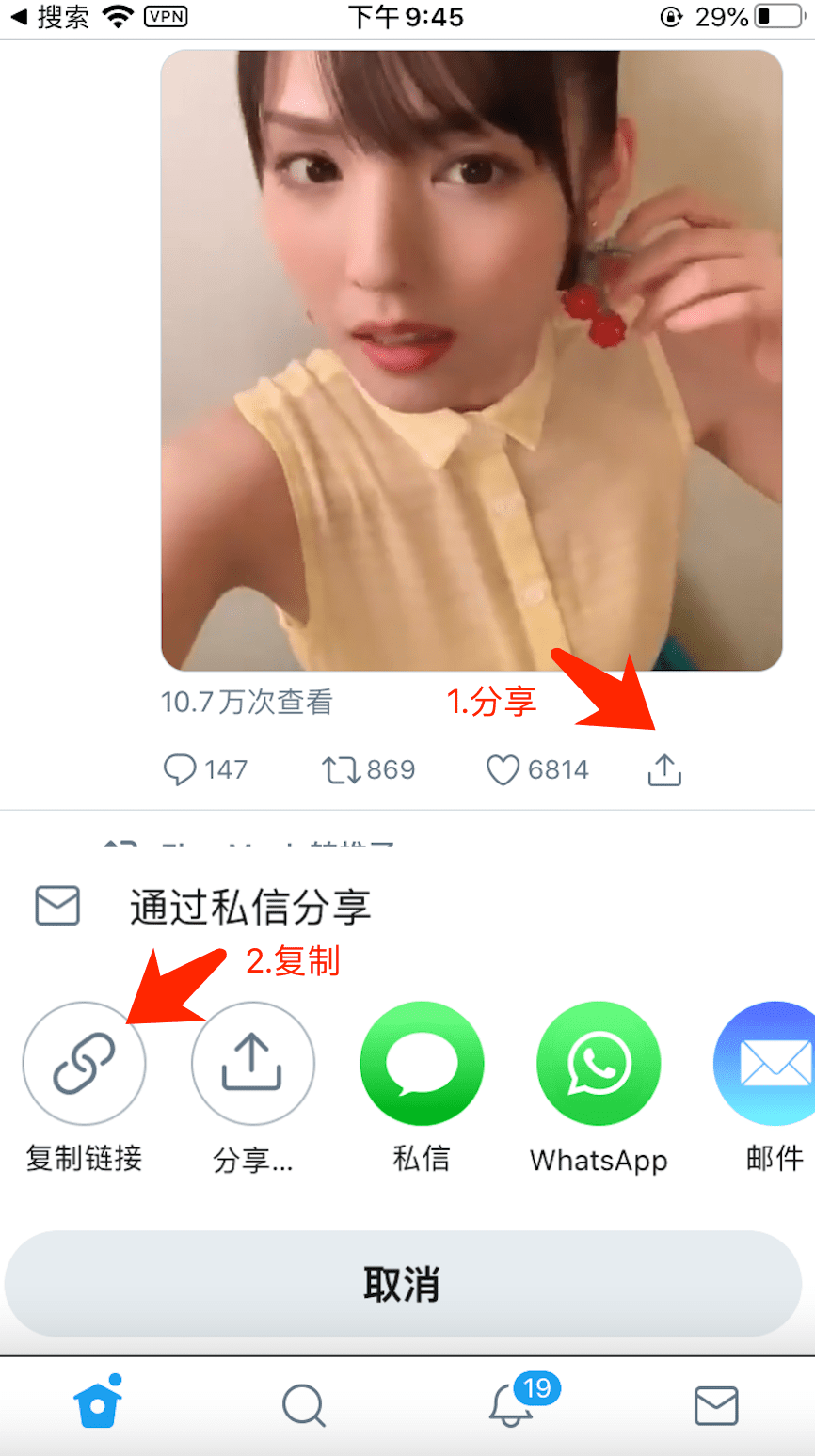815x1456 pixels.
Task: Tap the share icon under the video
Action: tap(664, 769)
